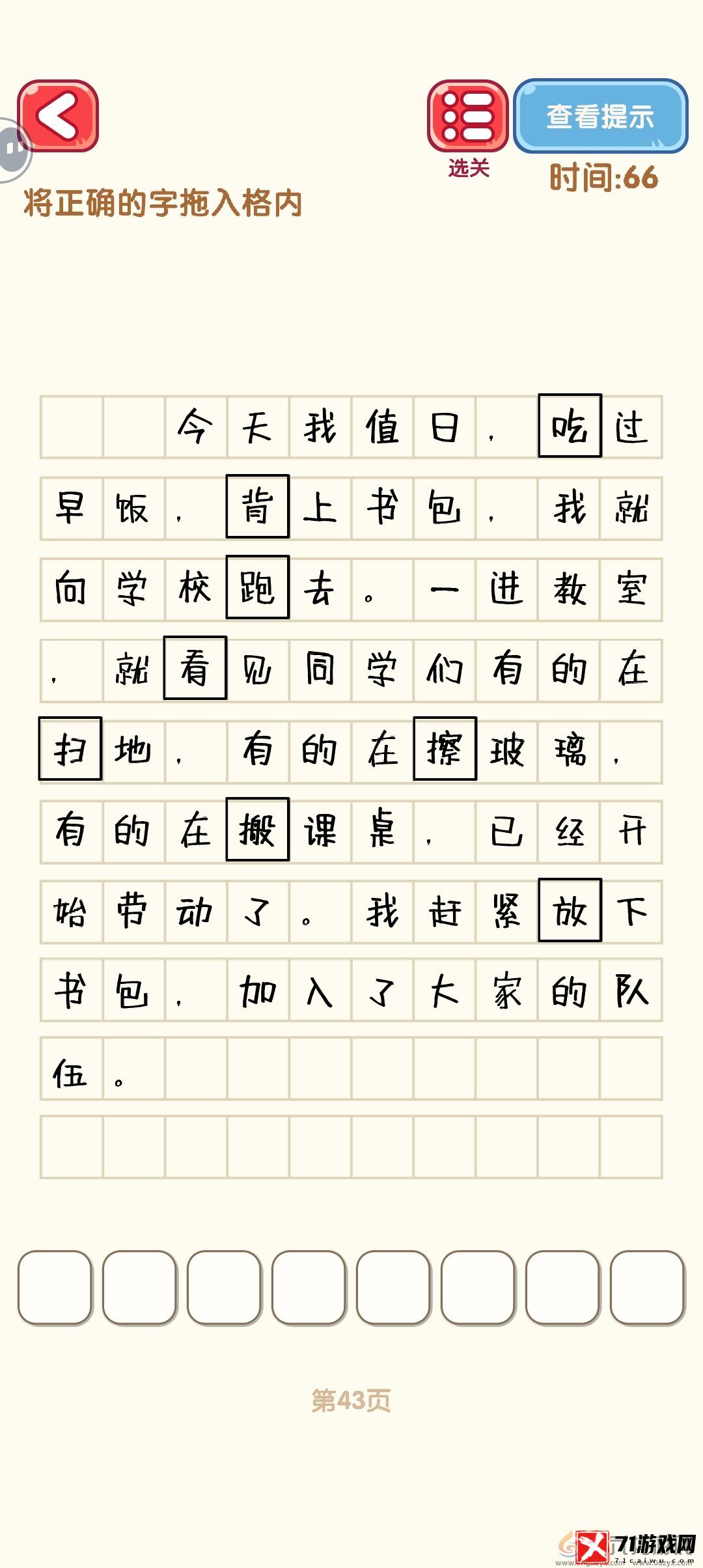Select the boxed character 扫
Image resolution: width=703 pixels, height=1568 pixels.
[x=70, y=749]
